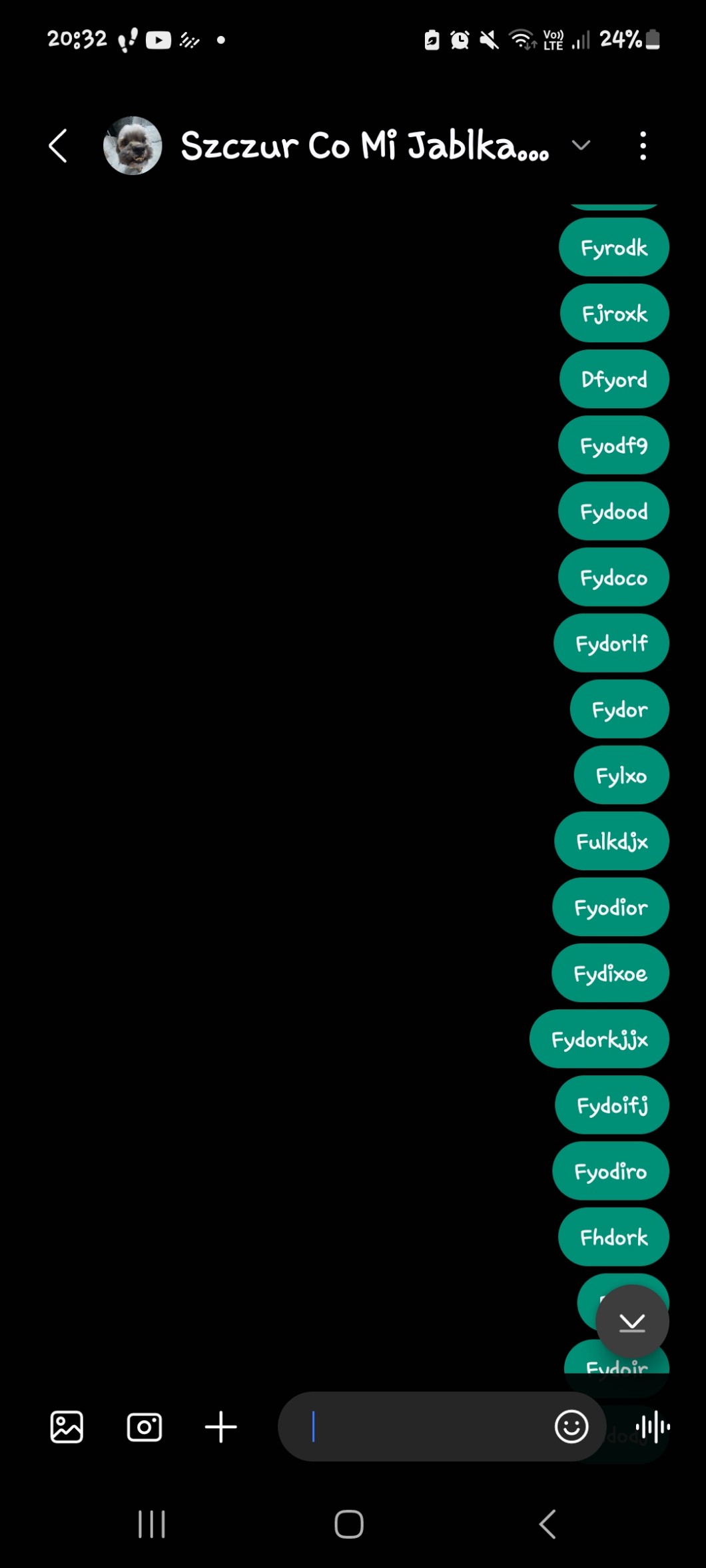
Task: Record a voice message
Action: (x=653, y=1427)
